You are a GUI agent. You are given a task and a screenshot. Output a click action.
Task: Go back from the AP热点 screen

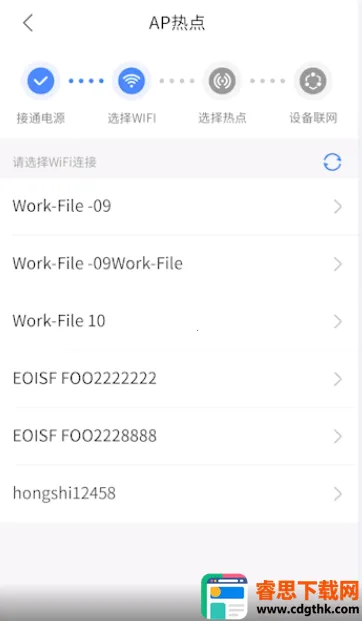[28, 23]
